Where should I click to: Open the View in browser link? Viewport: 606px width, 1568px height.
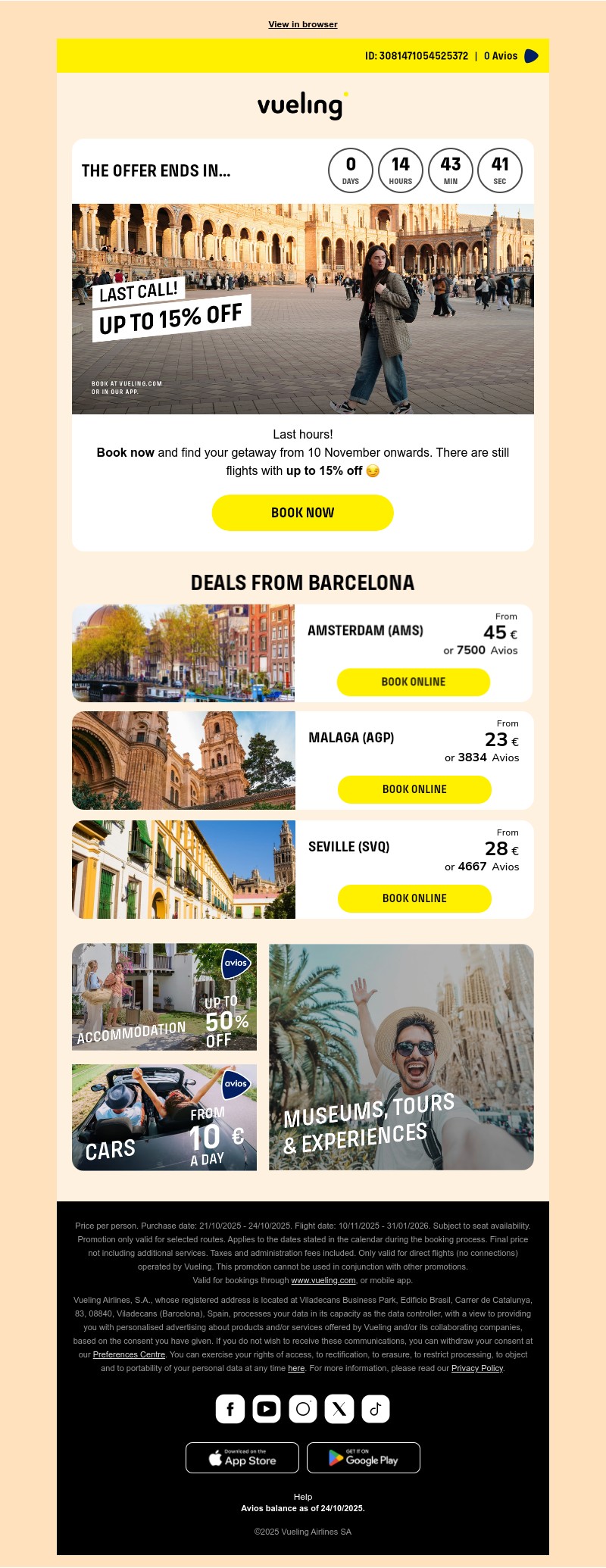[303, 24]
